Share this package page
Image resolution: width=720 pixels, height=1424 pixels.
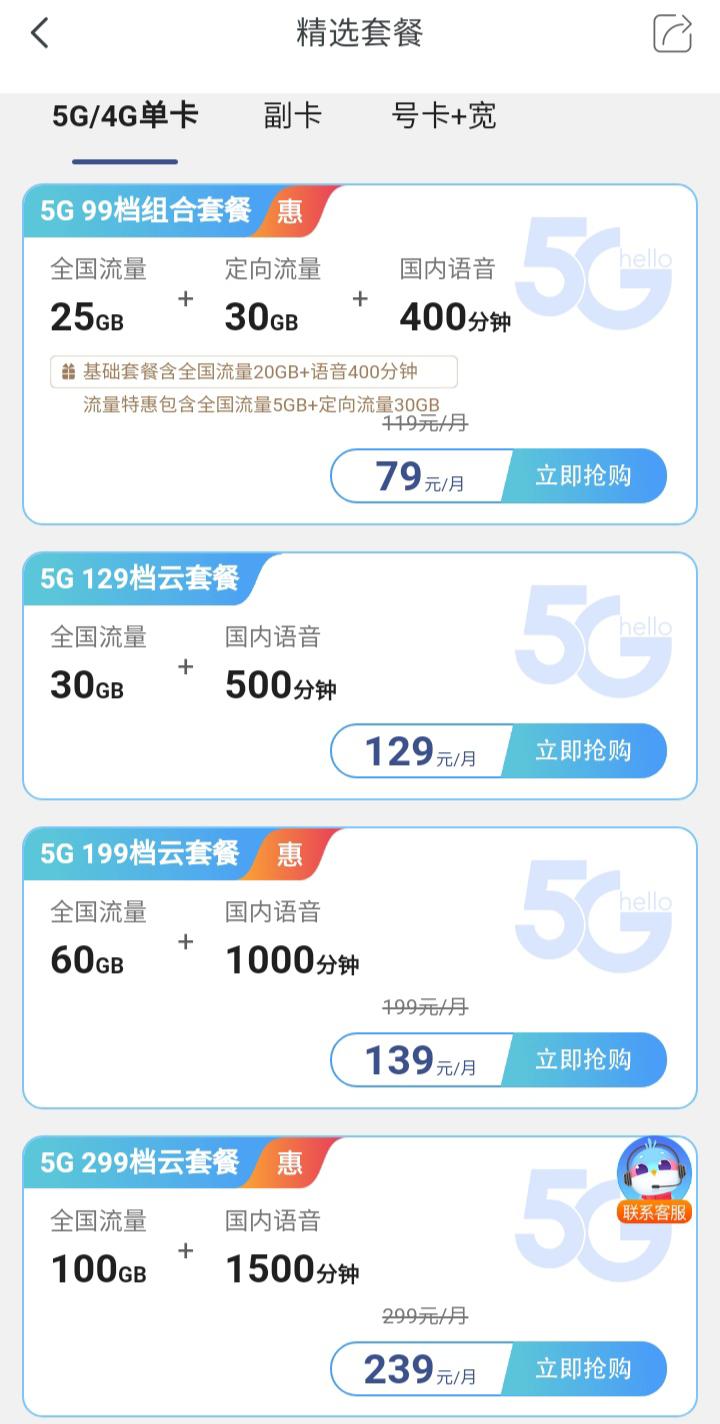672,33
